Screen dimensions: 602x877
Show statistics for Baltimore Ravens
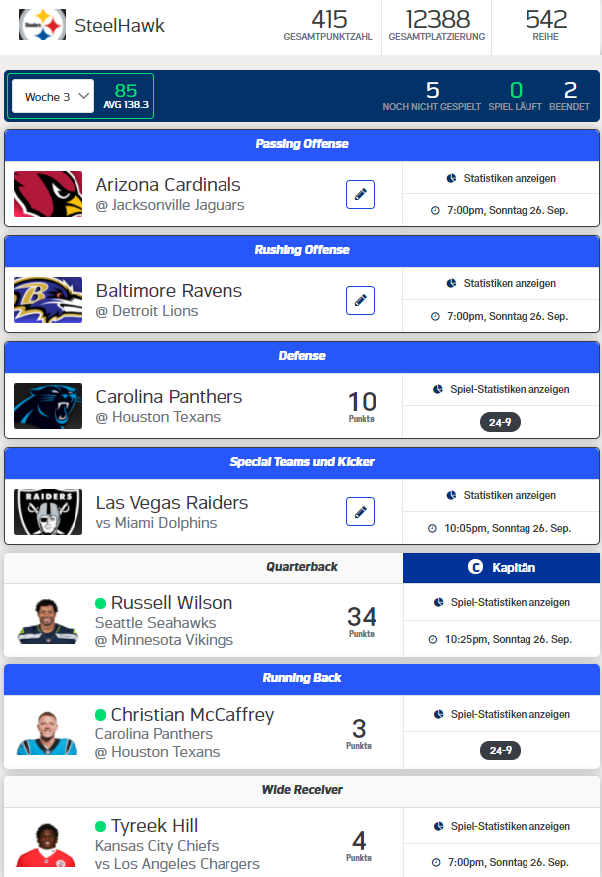pyautogui.click(x=501, y=283)
